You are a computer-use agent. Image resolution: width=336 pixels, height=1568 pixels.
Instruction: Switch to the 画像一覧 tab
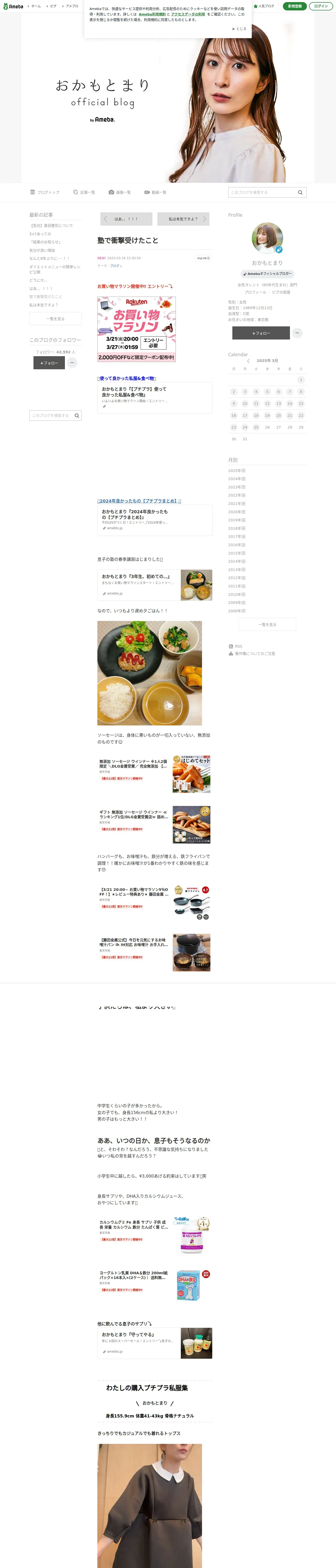point(120,192)
